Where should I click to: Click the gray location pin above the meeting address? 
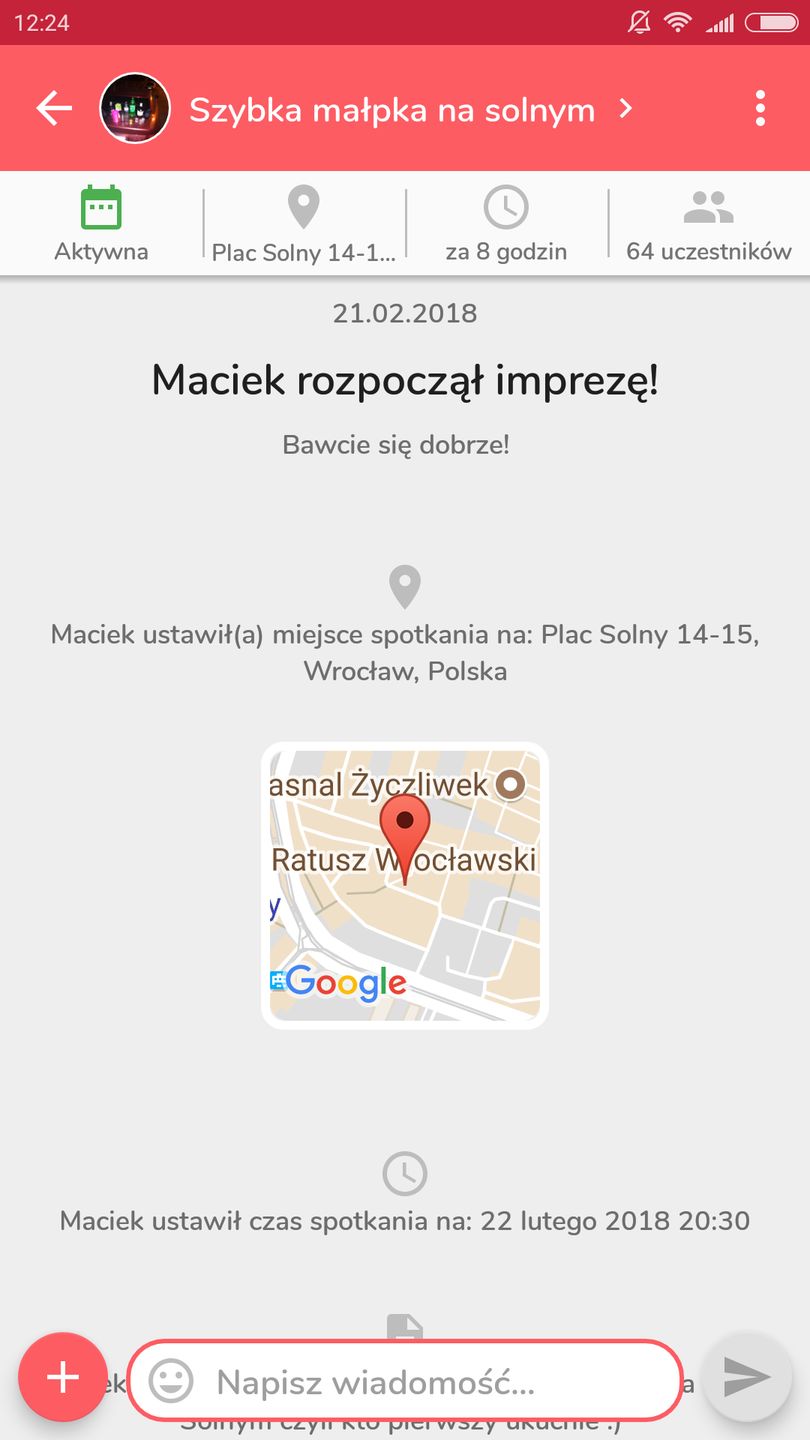point(404,586)
